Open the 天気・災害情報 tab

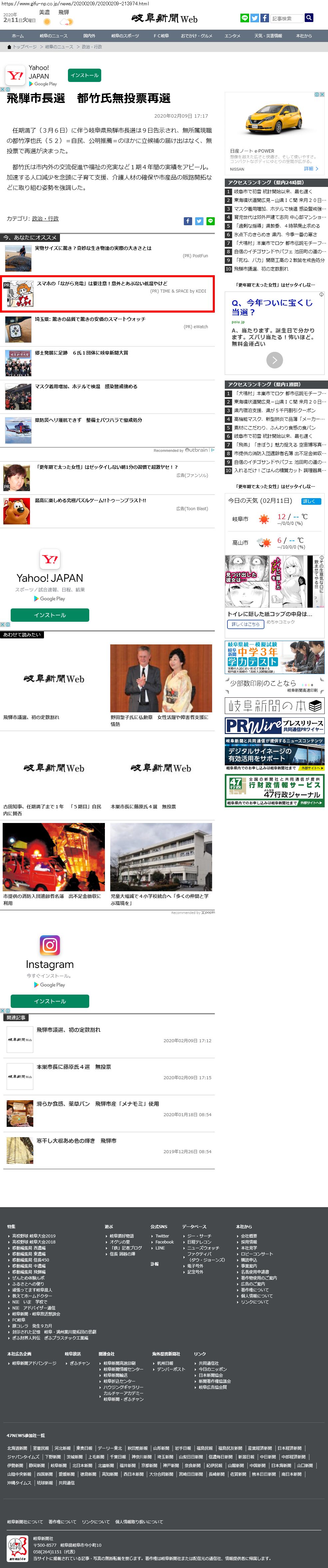click(x=268, y=36)
